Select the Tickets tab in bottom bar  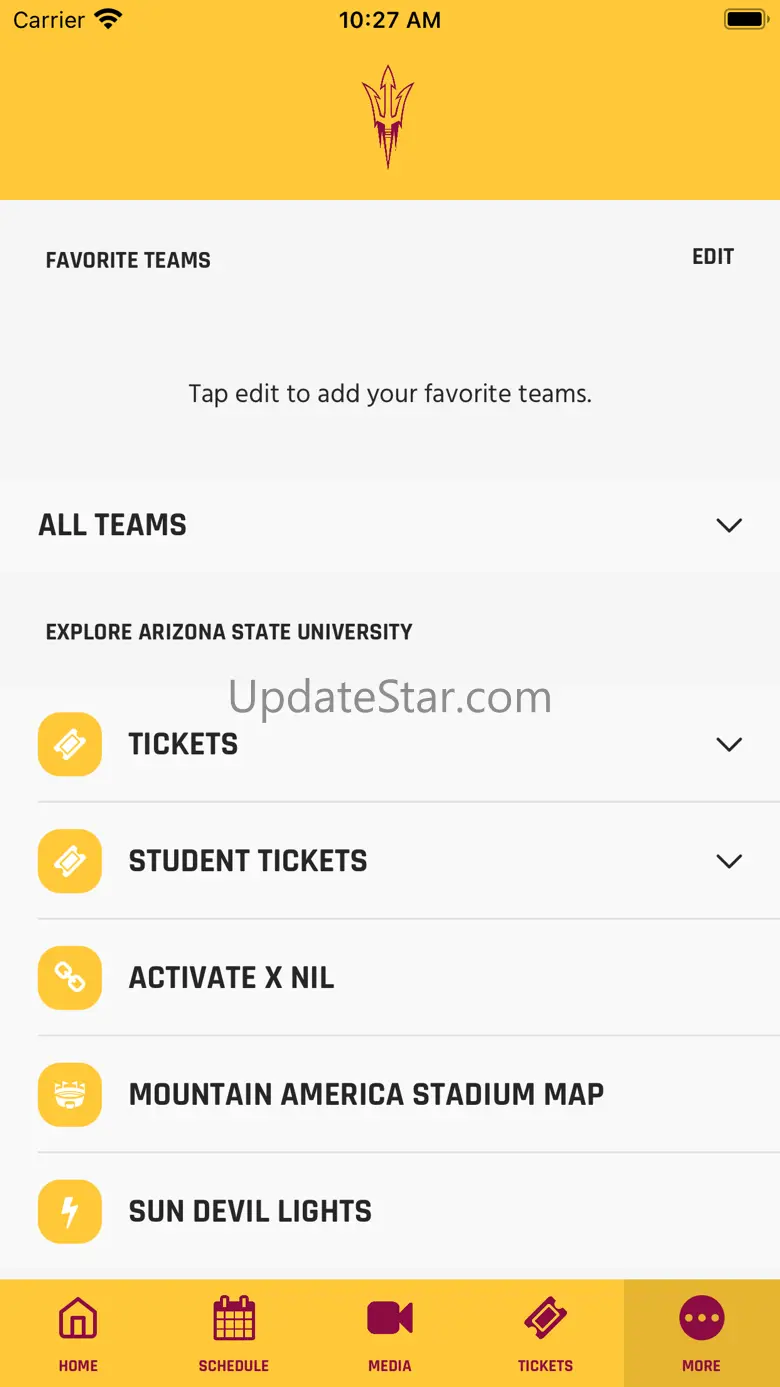point(545,1333)
